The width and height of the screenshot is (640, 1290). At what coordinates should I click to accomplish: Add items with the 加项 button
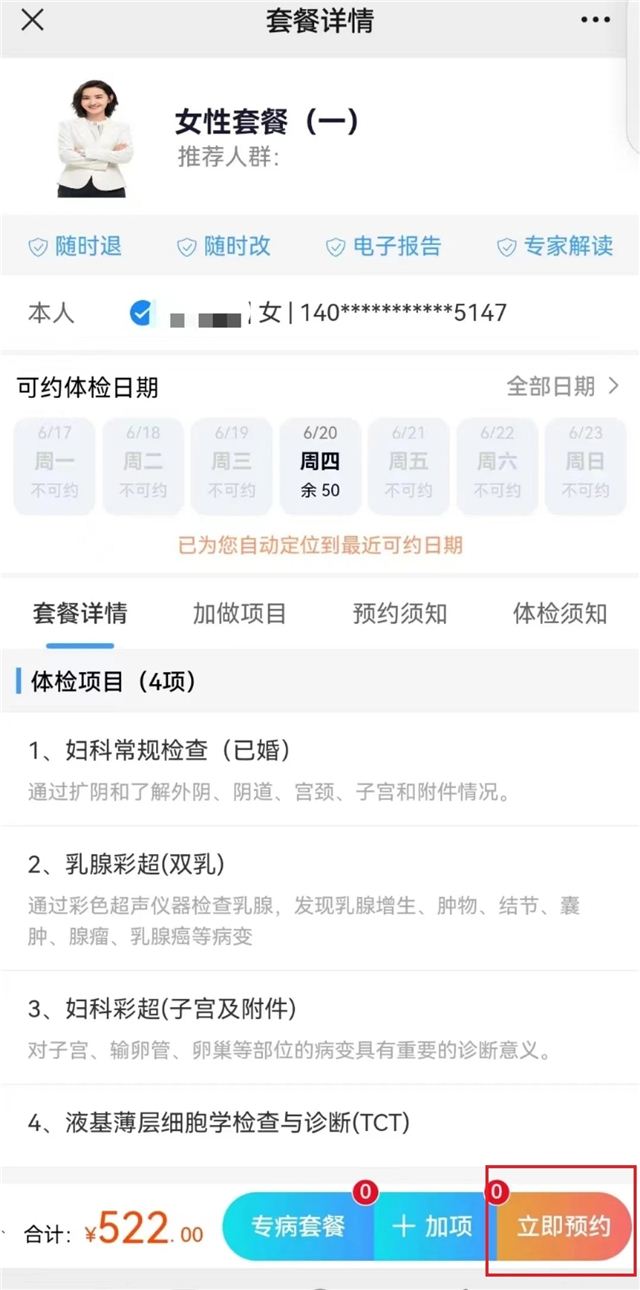coord(433,1226)
